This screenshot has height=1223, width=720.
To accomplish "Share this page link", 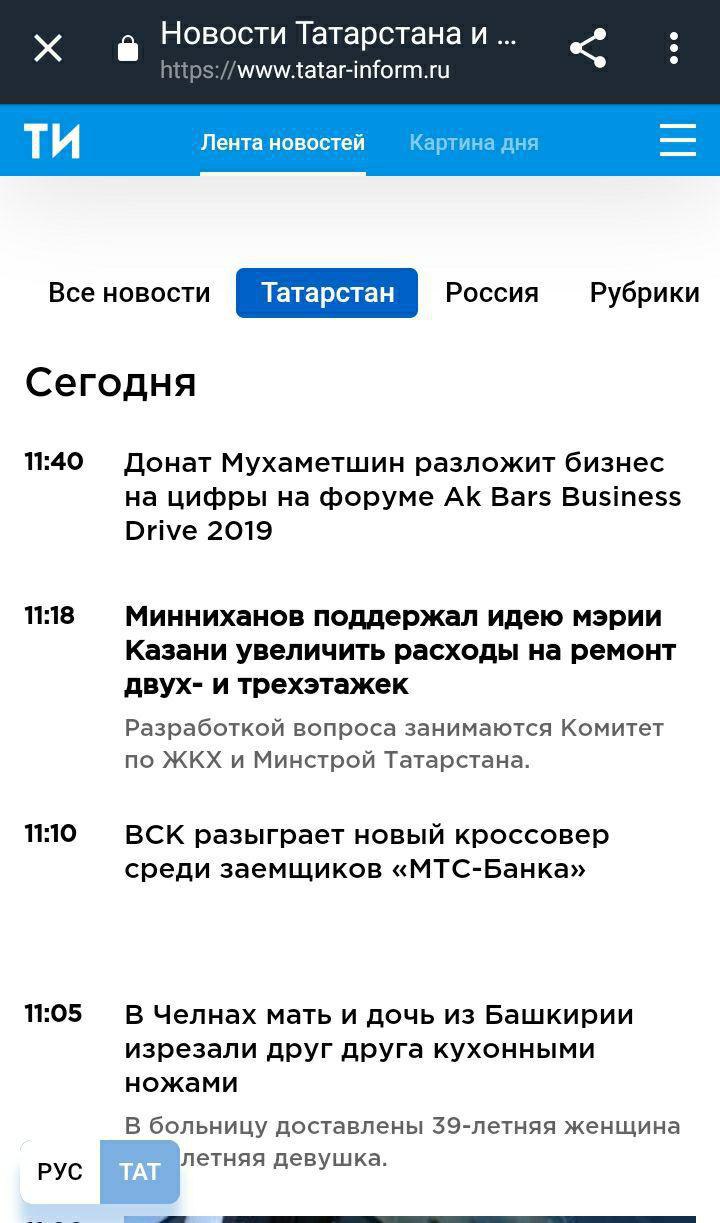I will point(588,48).
